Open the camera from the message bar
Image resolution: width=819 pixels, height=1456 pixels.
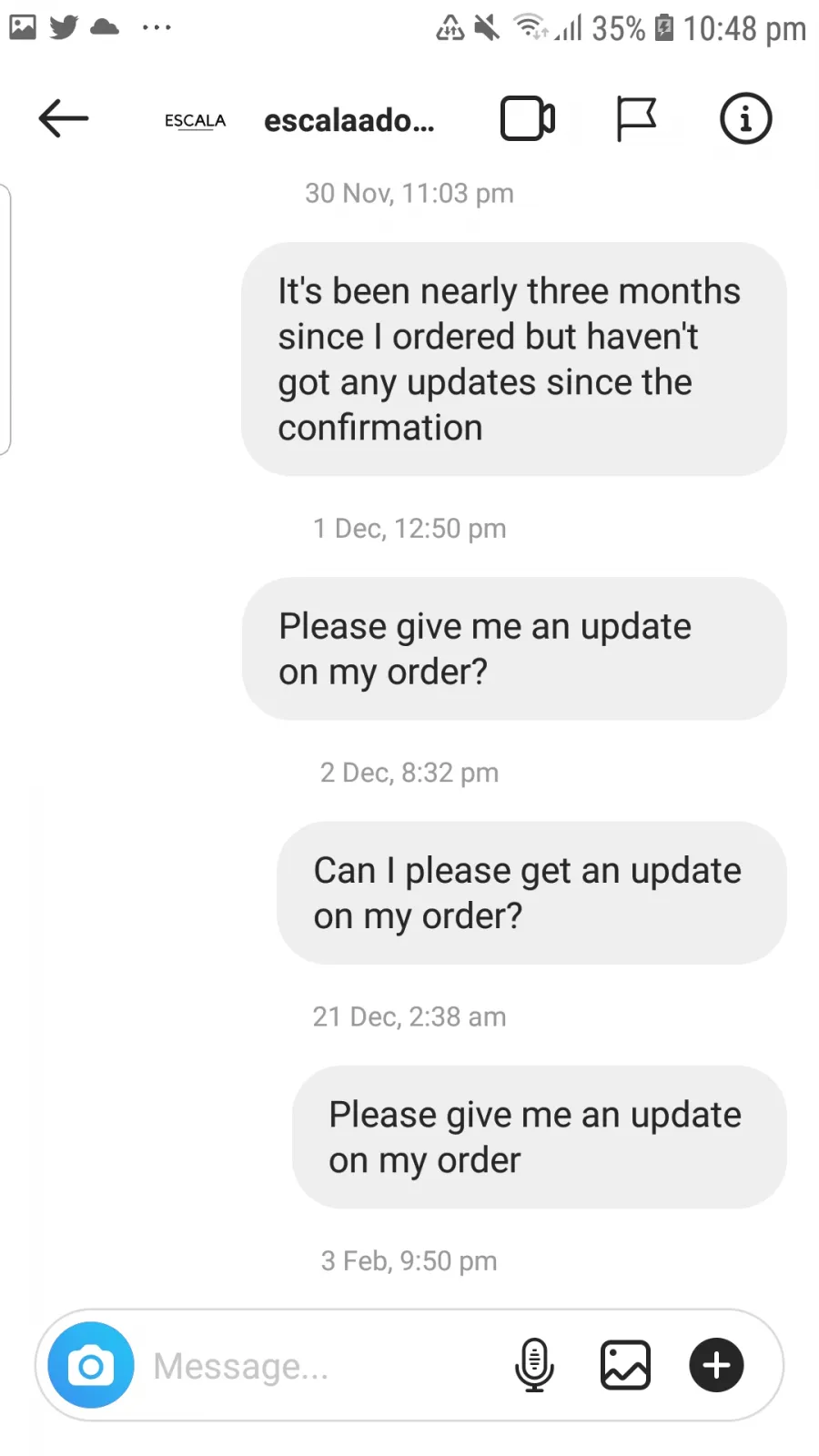click(x=91, y=1365)
